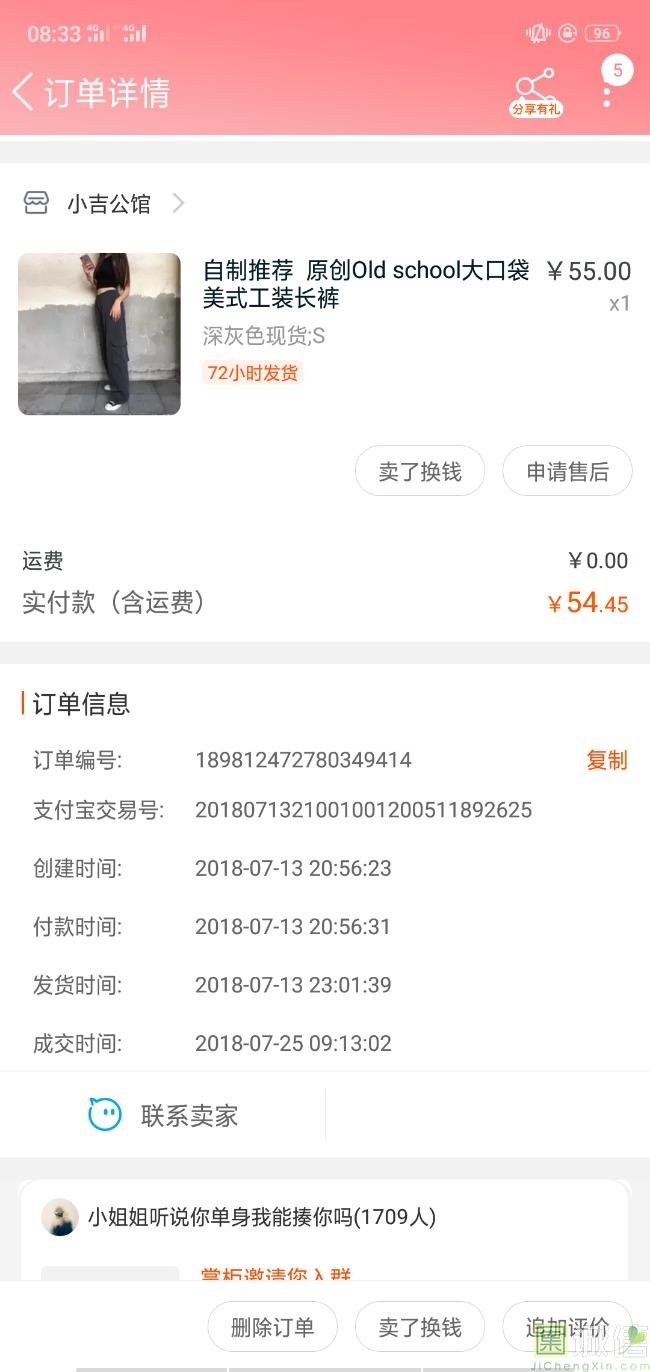The image size is (650, 1372).
Task: Copy the order number with 复制
Action: [x=606, y=760]
